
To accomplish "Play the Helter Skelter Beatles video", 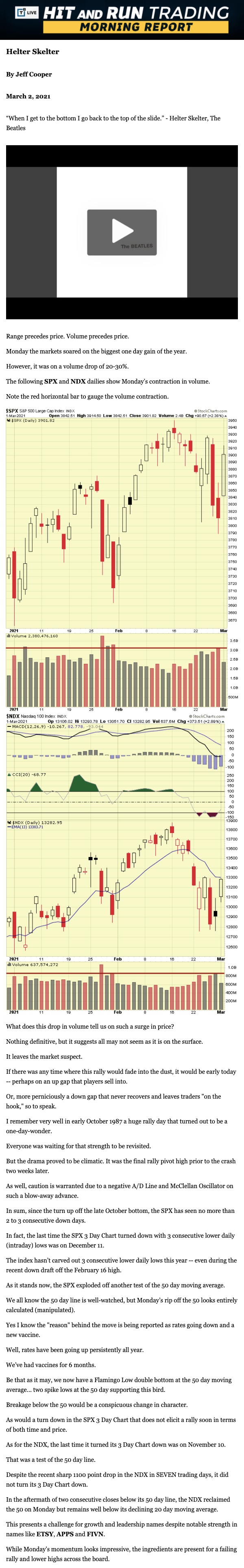I will [x=122, y=232].
